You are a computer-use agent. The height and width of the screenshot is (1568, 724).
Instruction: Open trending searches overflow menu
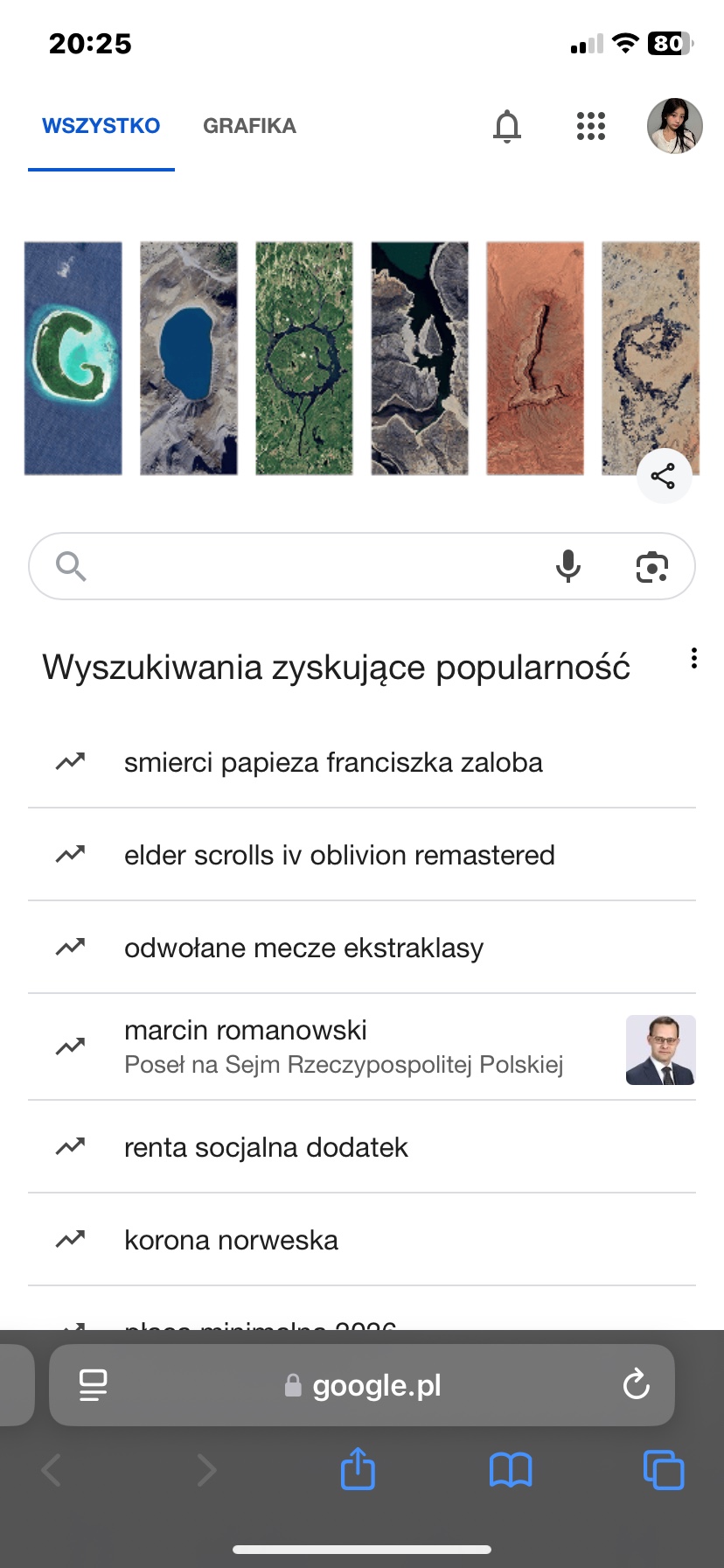[x=694, y=658]
